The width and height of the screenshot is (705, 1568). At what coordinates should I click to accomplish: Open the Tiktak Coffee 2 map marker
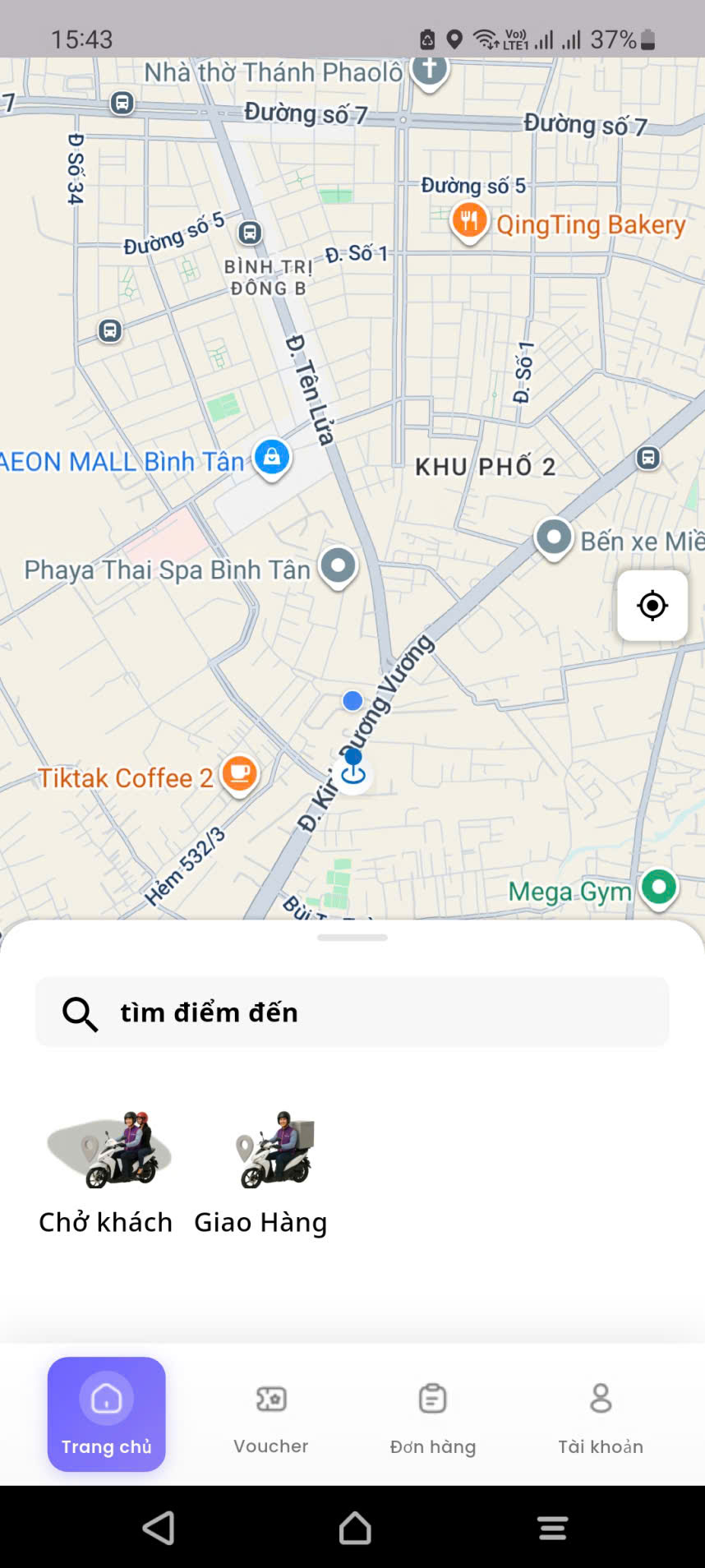240,773
